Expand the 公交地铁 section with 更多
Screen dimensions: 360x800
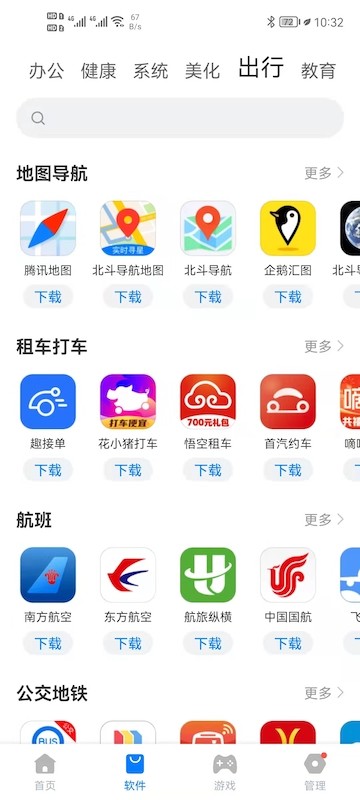coord(324,693)
